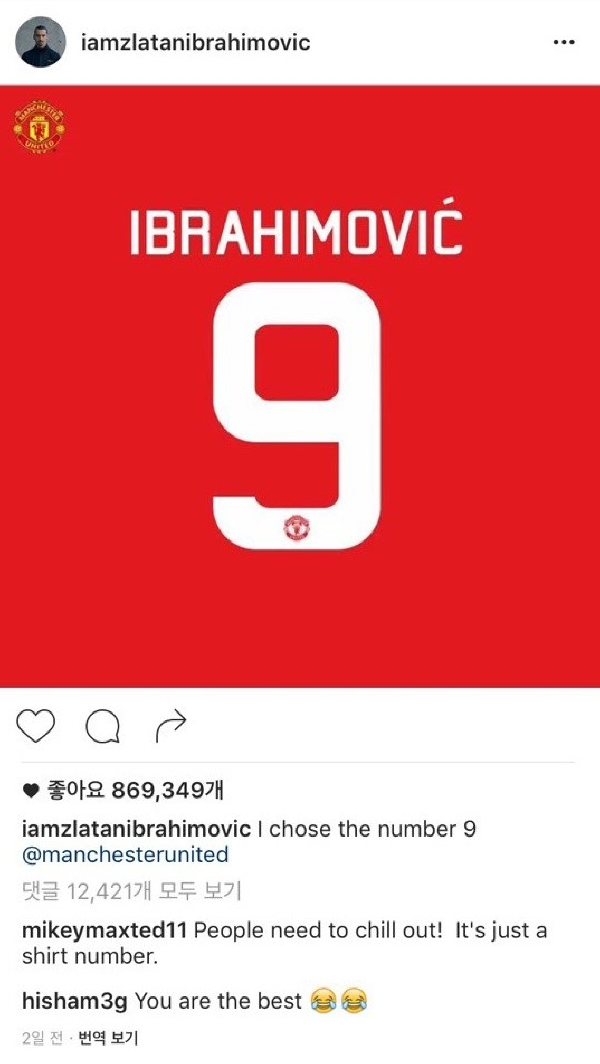Tap username iamzlatanibrahimovic in header

(x=195, y=43)
